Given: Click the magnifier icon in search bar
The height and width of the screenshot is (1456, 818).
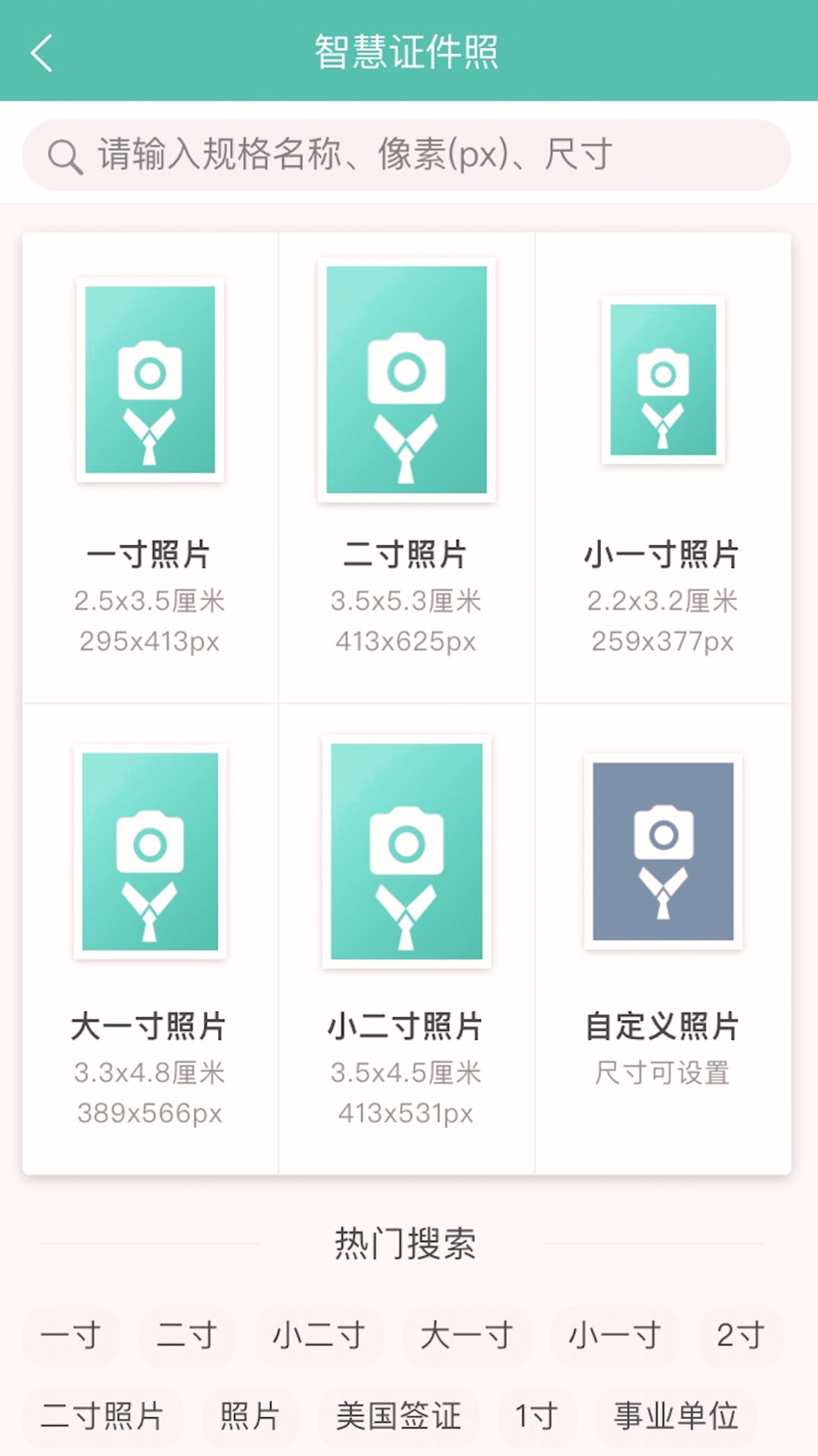Looking at the screenshot, I should (63, 155).
